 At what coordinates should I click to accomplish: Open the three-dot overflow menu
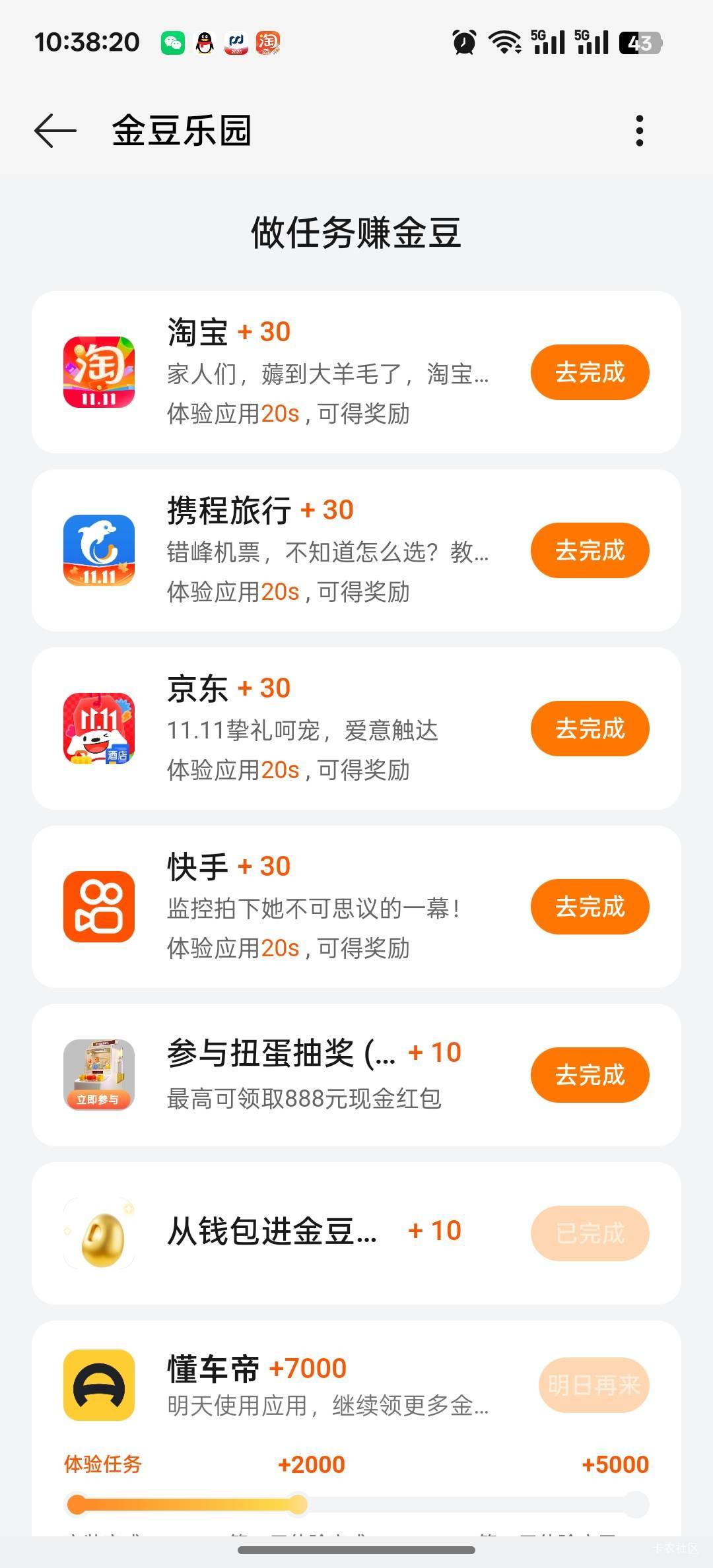(x=639, y=131)
